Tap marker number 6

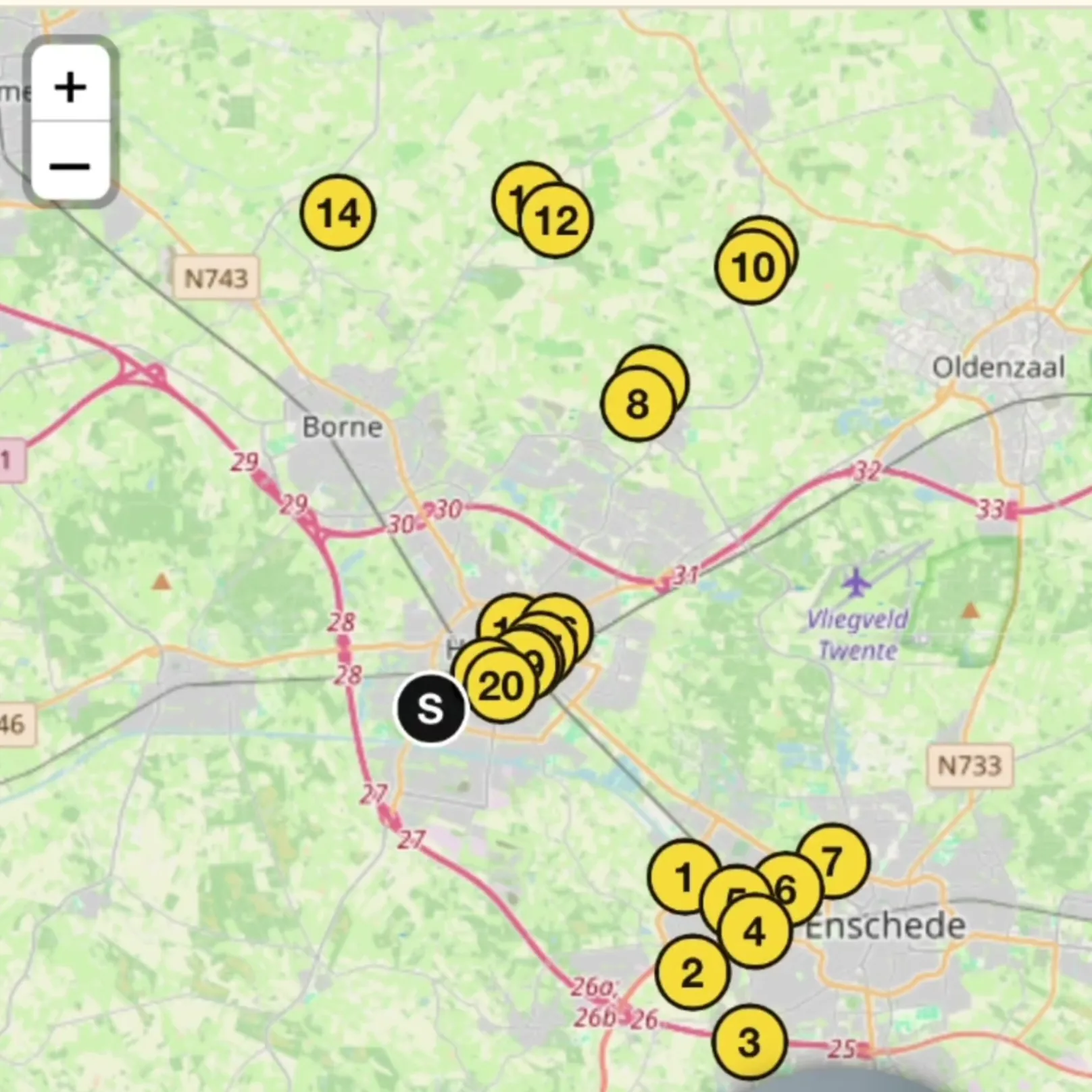coord(788,887)
